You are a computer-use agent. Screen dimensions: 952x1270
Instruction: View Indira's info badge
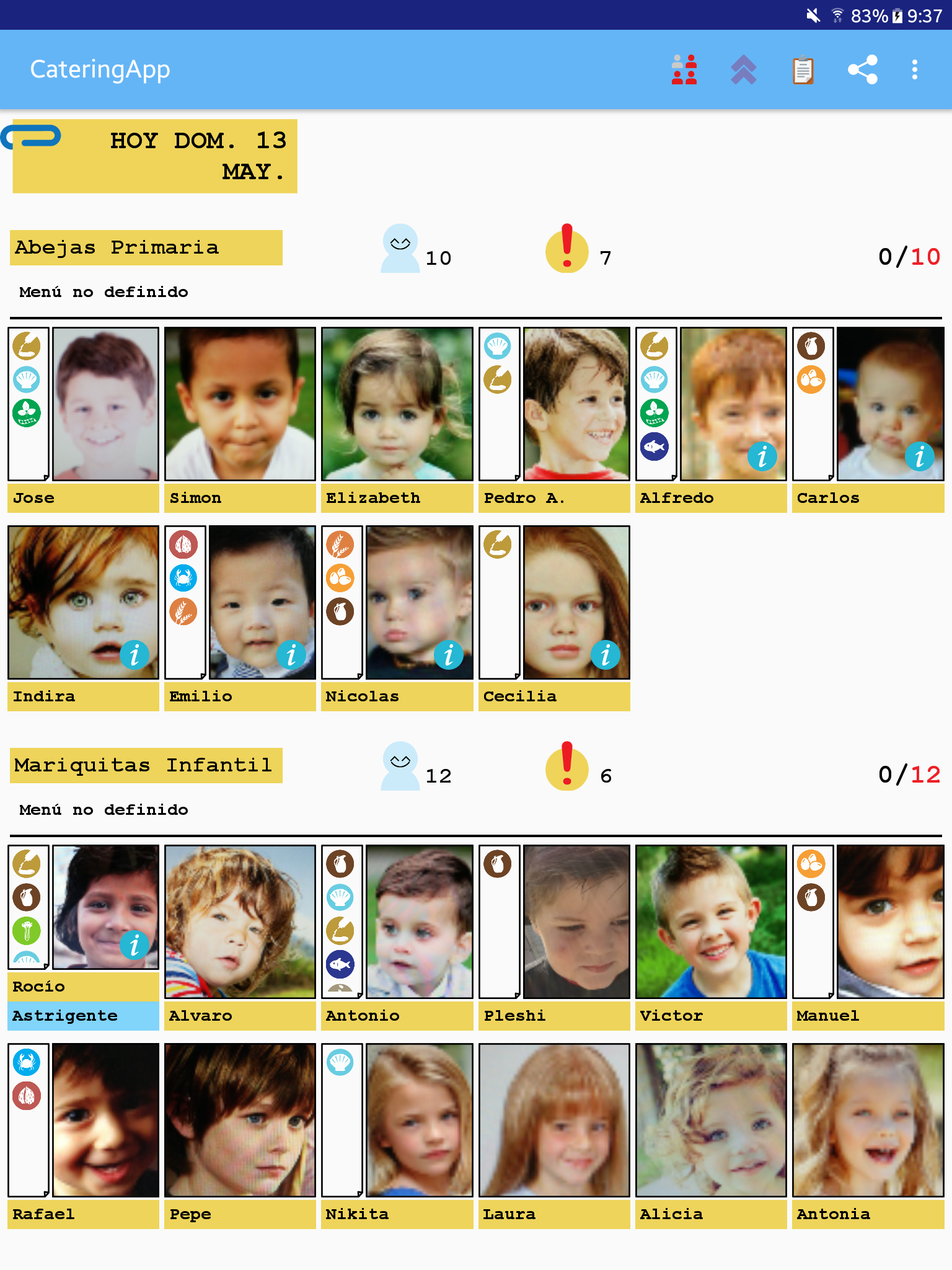click(134, 655)
